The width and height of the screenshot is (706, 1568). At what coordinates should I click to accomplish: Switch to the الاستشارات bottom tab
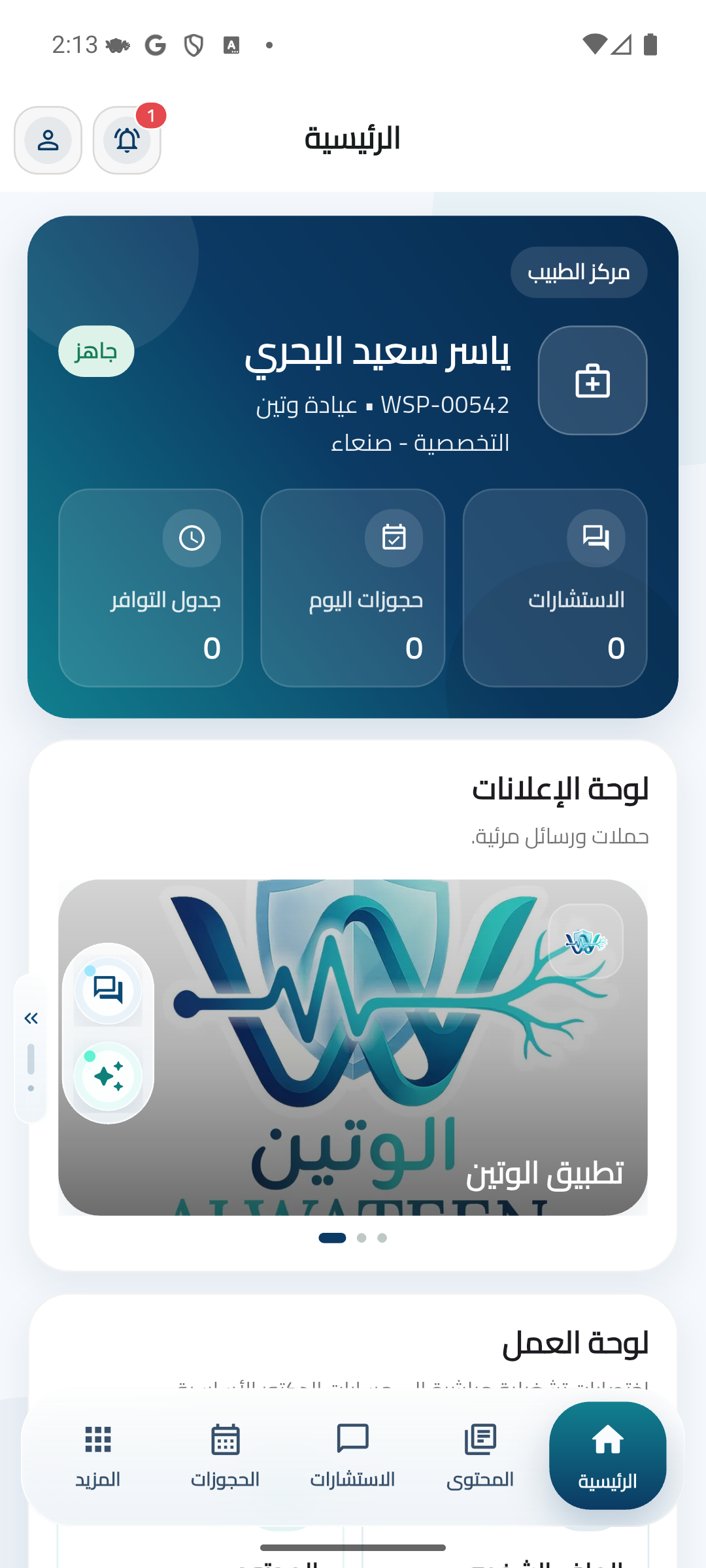[352, 1455]
